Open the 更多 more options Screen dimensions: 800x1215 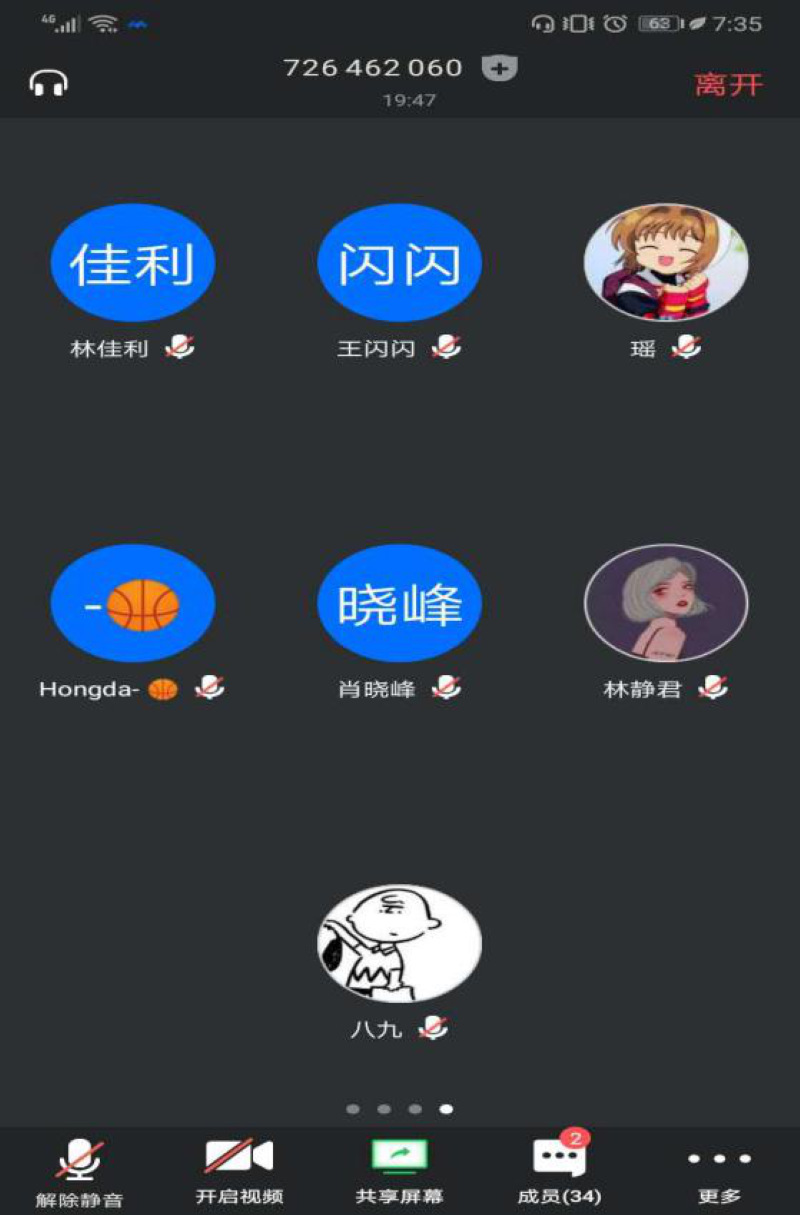click(719, 1170)
